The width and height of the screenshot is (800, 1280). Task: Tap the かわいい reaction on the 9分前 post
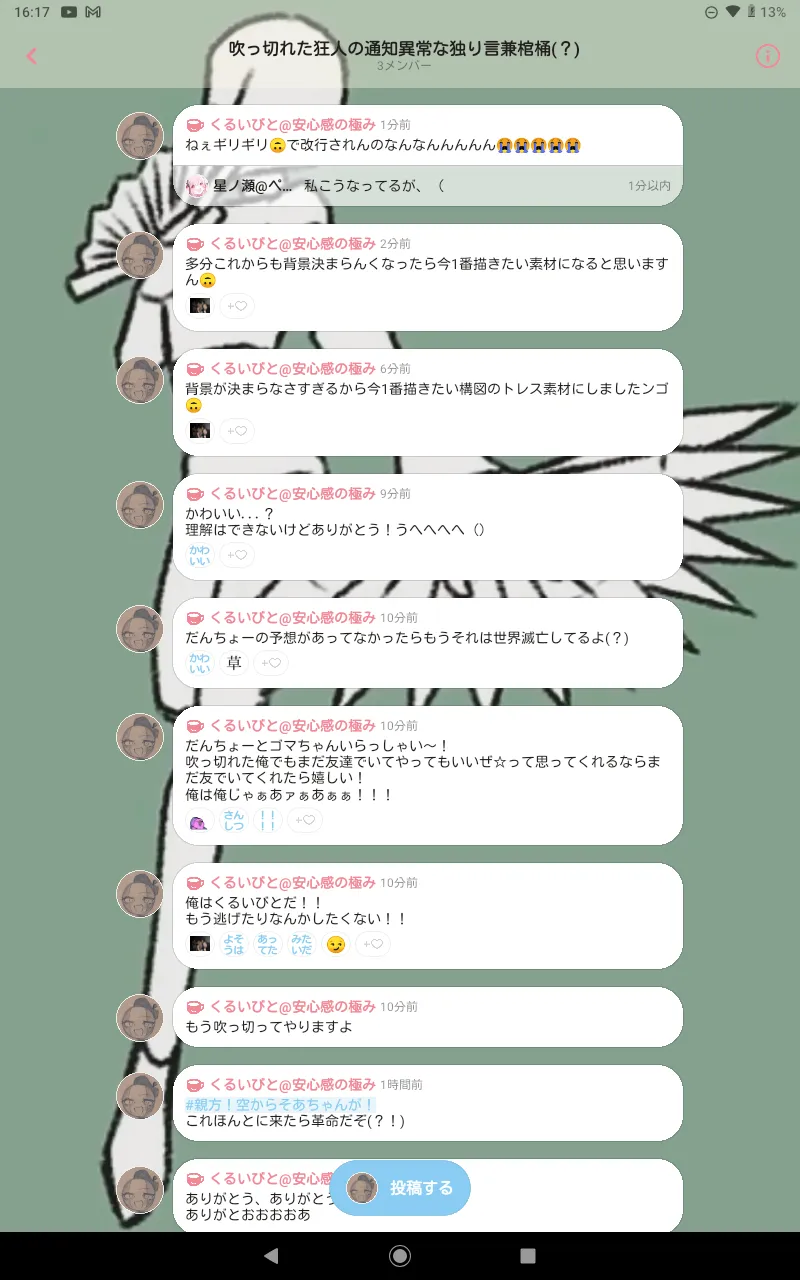(200, 555)
